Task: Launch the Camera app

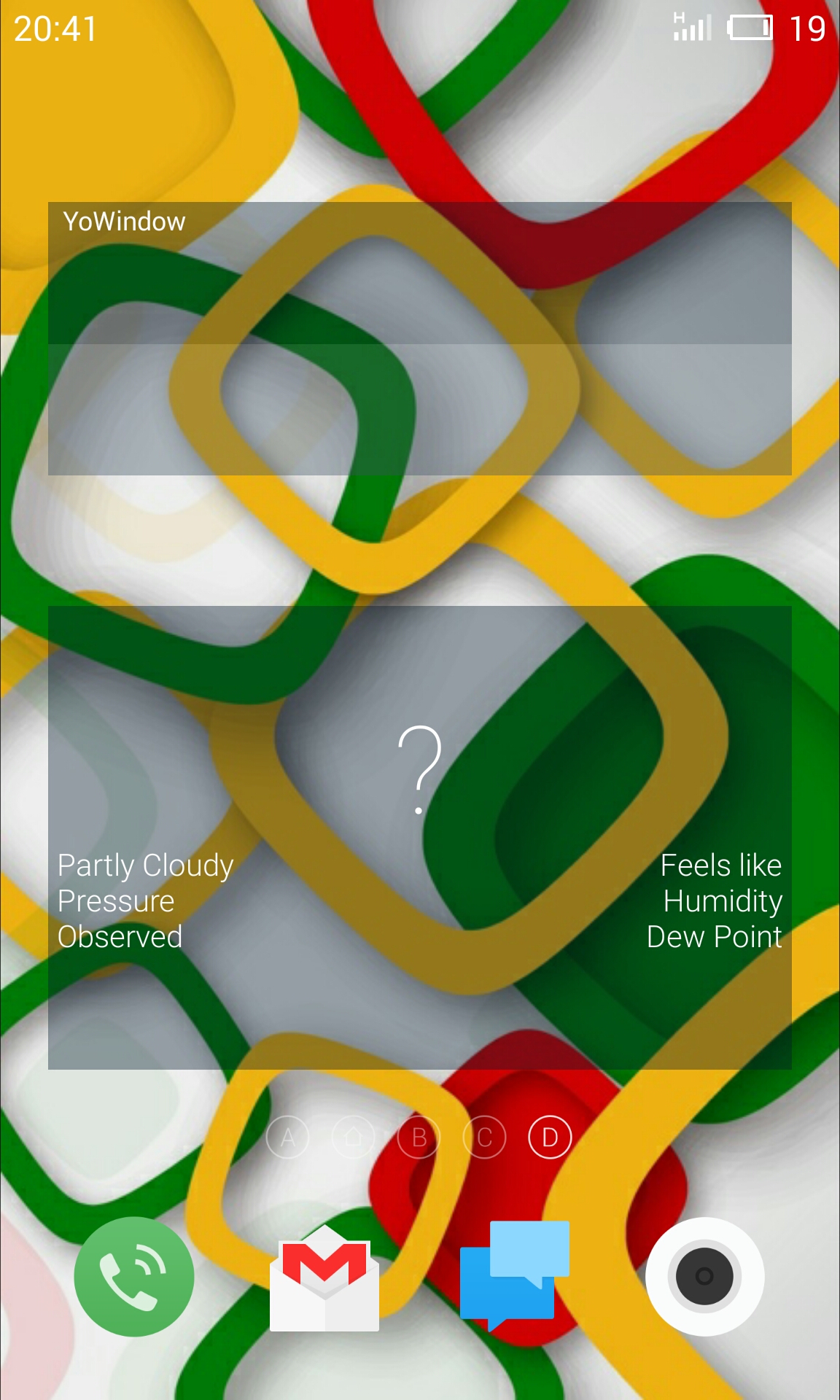Action: coord(705,1276)
